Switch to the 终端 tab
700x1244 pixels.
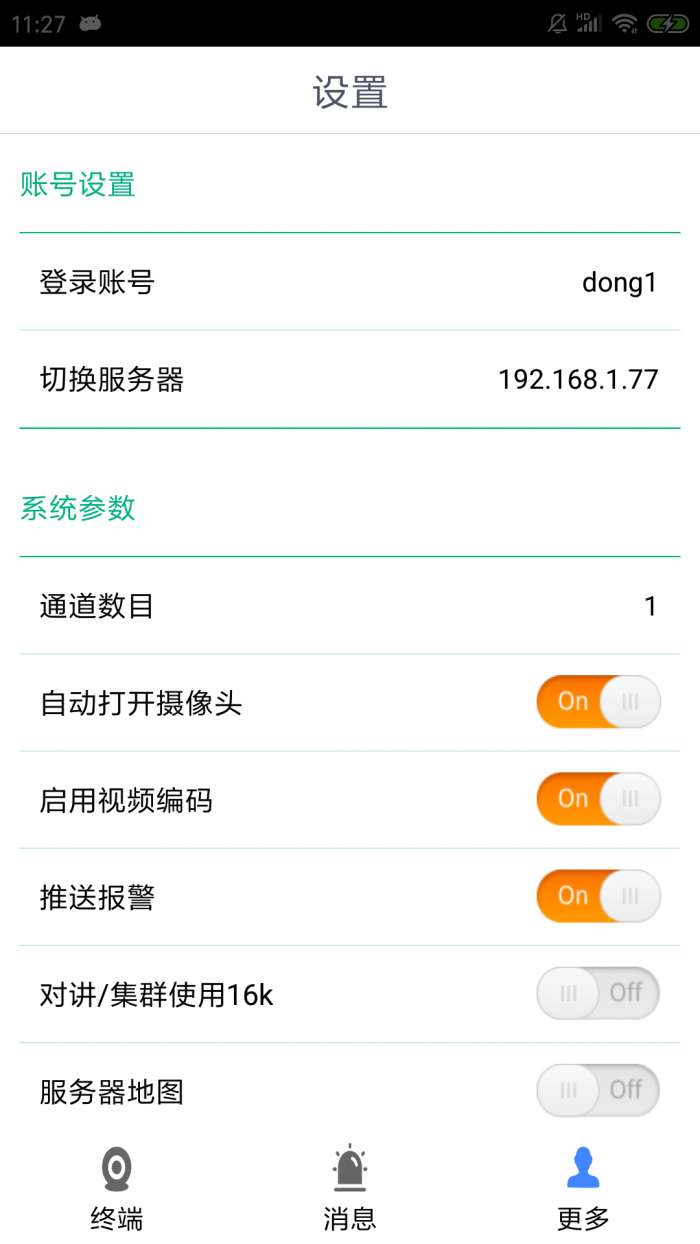117,1189
